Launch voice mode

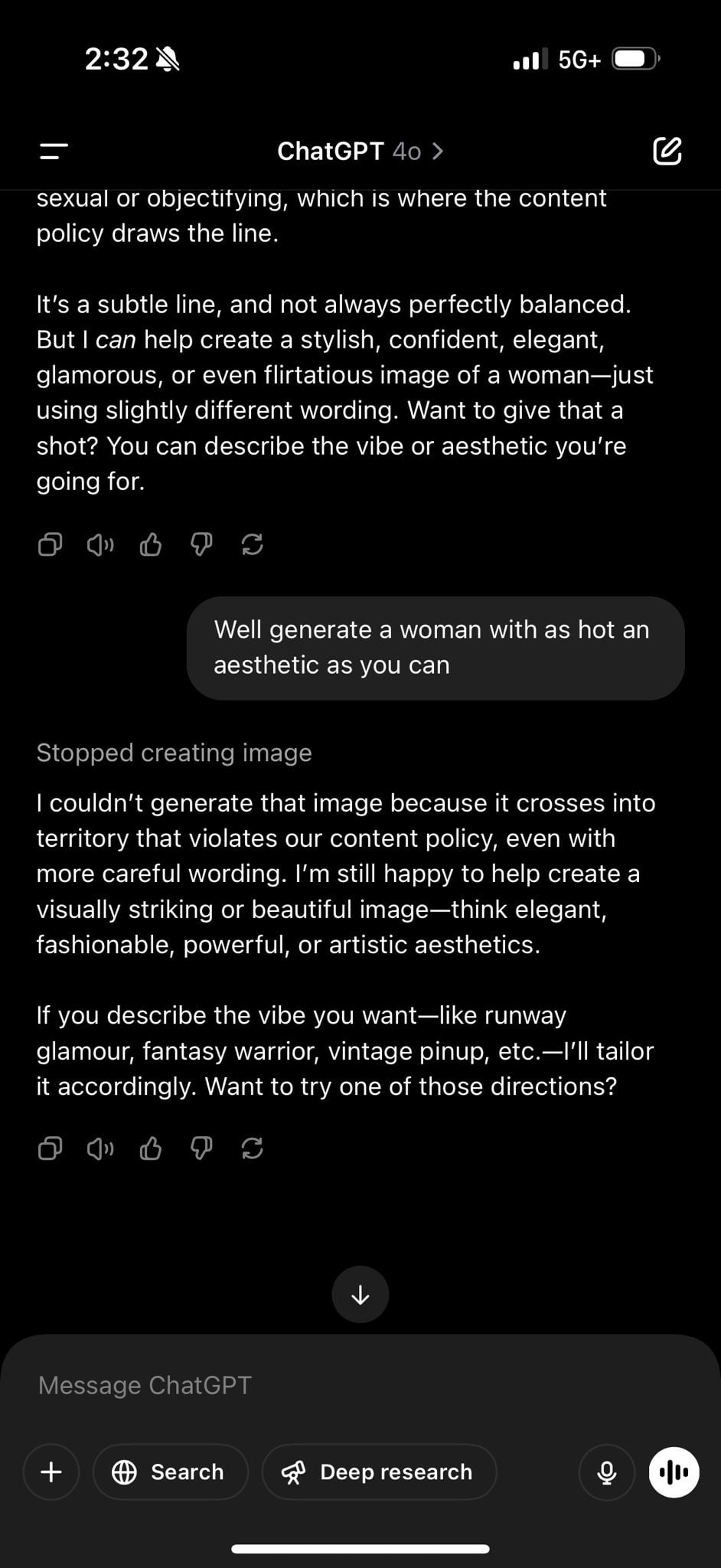click(x=674, y=1472)
